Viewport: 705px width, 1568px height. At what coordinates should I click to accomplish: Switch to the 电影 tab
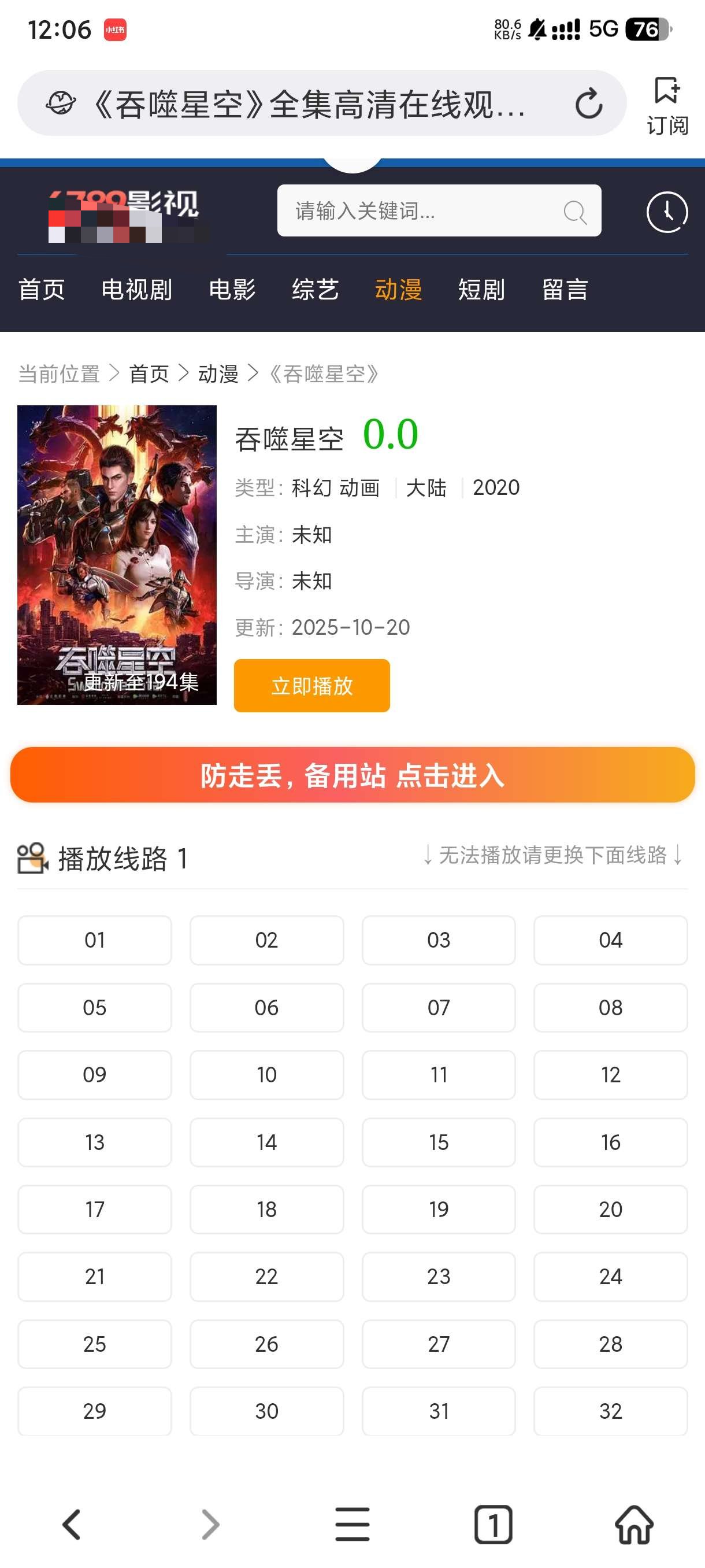(x=232, y=290)
